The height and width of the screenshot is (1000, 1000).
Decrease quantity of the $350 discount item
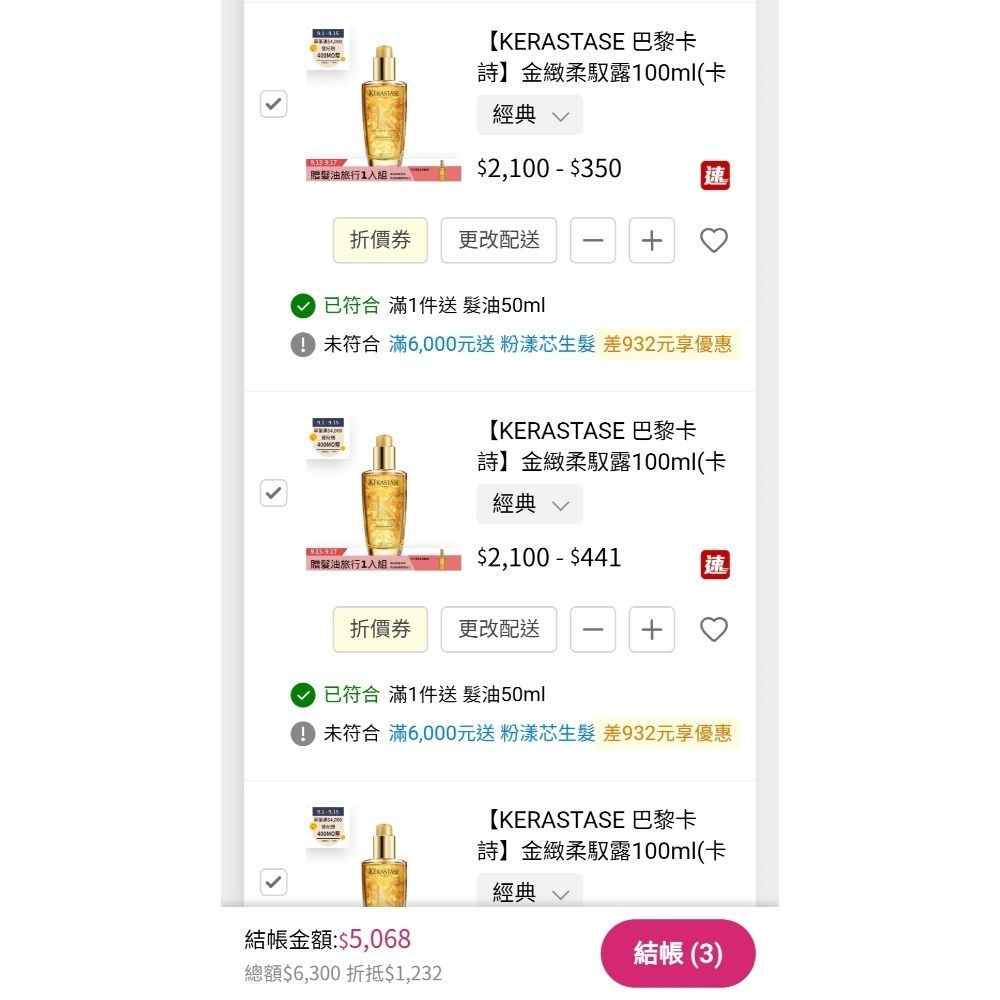coord(593,241)
